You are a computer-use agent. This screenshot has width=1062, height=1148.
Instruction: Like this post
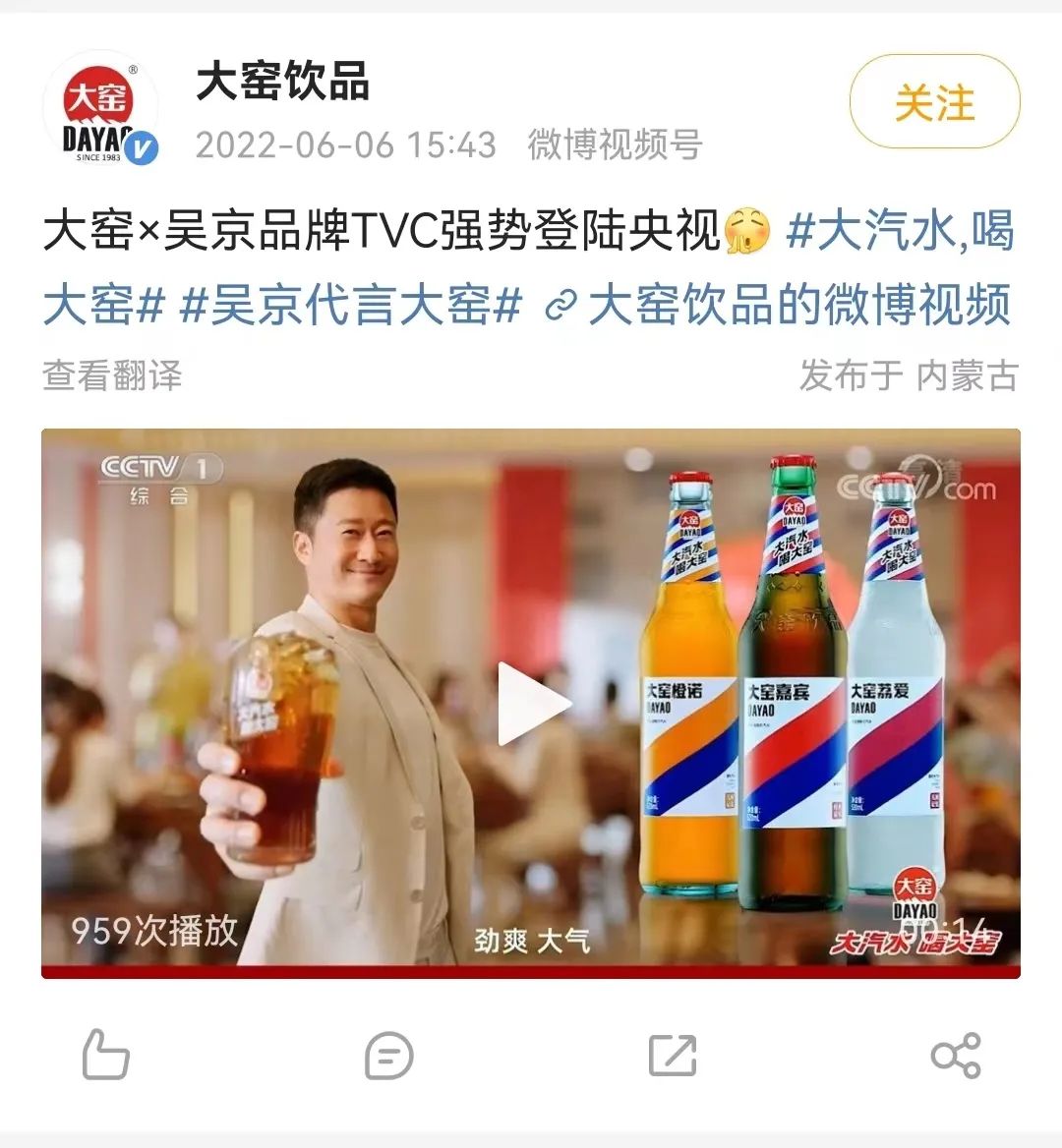pyautogui.click(x=105, y=1056)
